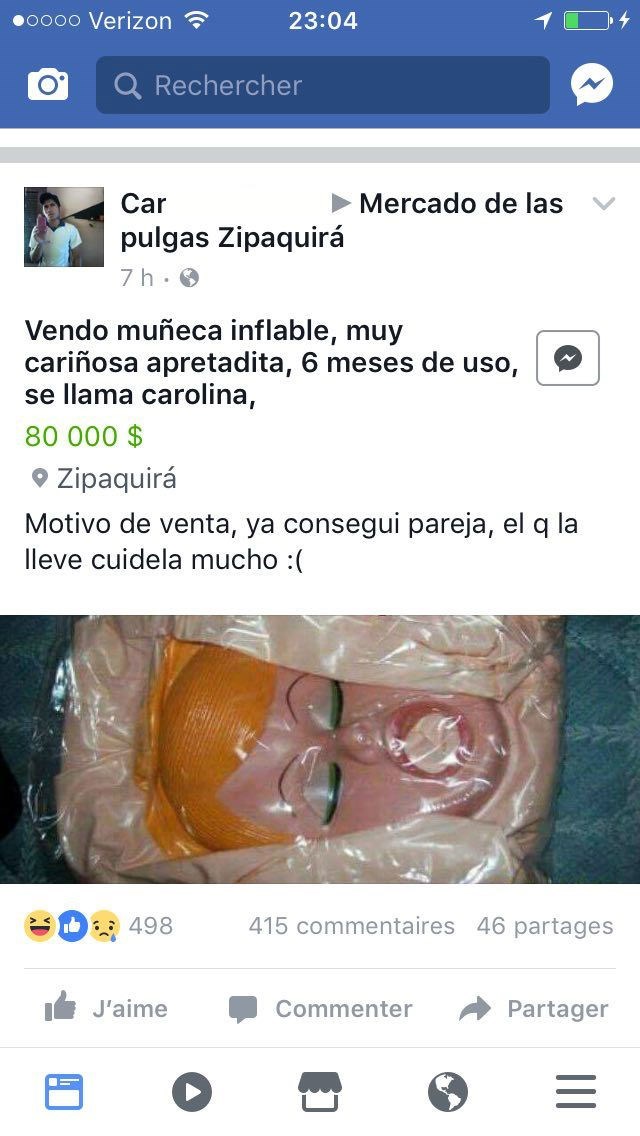Open the poster's profile picture
Image resolution: width=640 pixels, height=1136 pixels.
point(64,227)
